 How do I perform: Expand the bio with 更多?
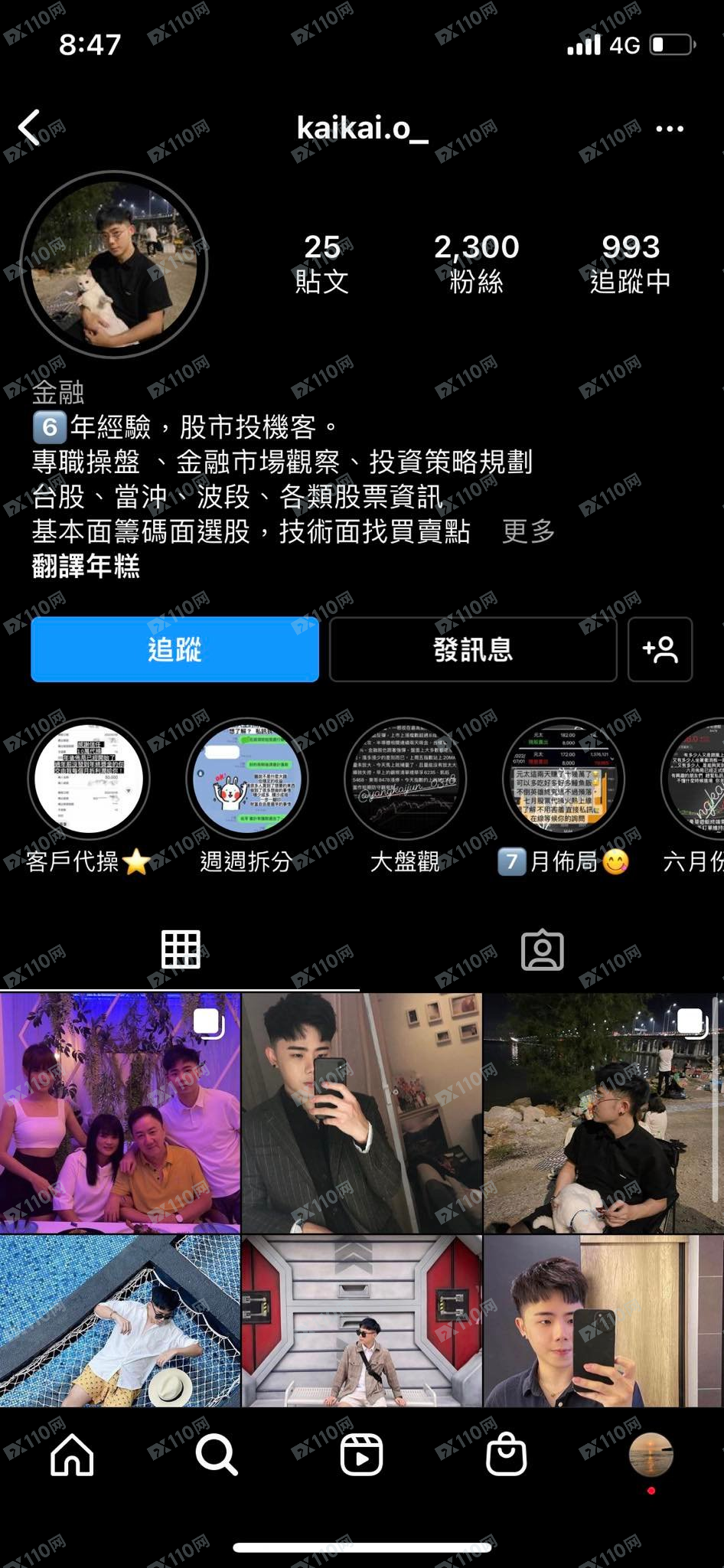click(x=527, y=531)
